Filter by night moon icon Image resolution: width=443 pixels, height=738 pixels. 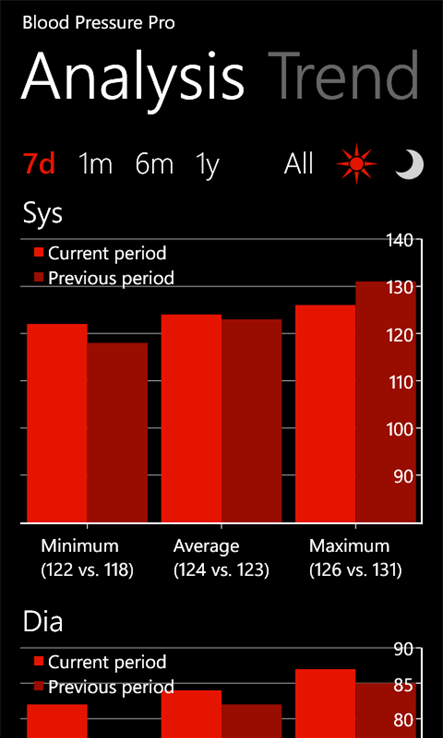click(410, 165)
